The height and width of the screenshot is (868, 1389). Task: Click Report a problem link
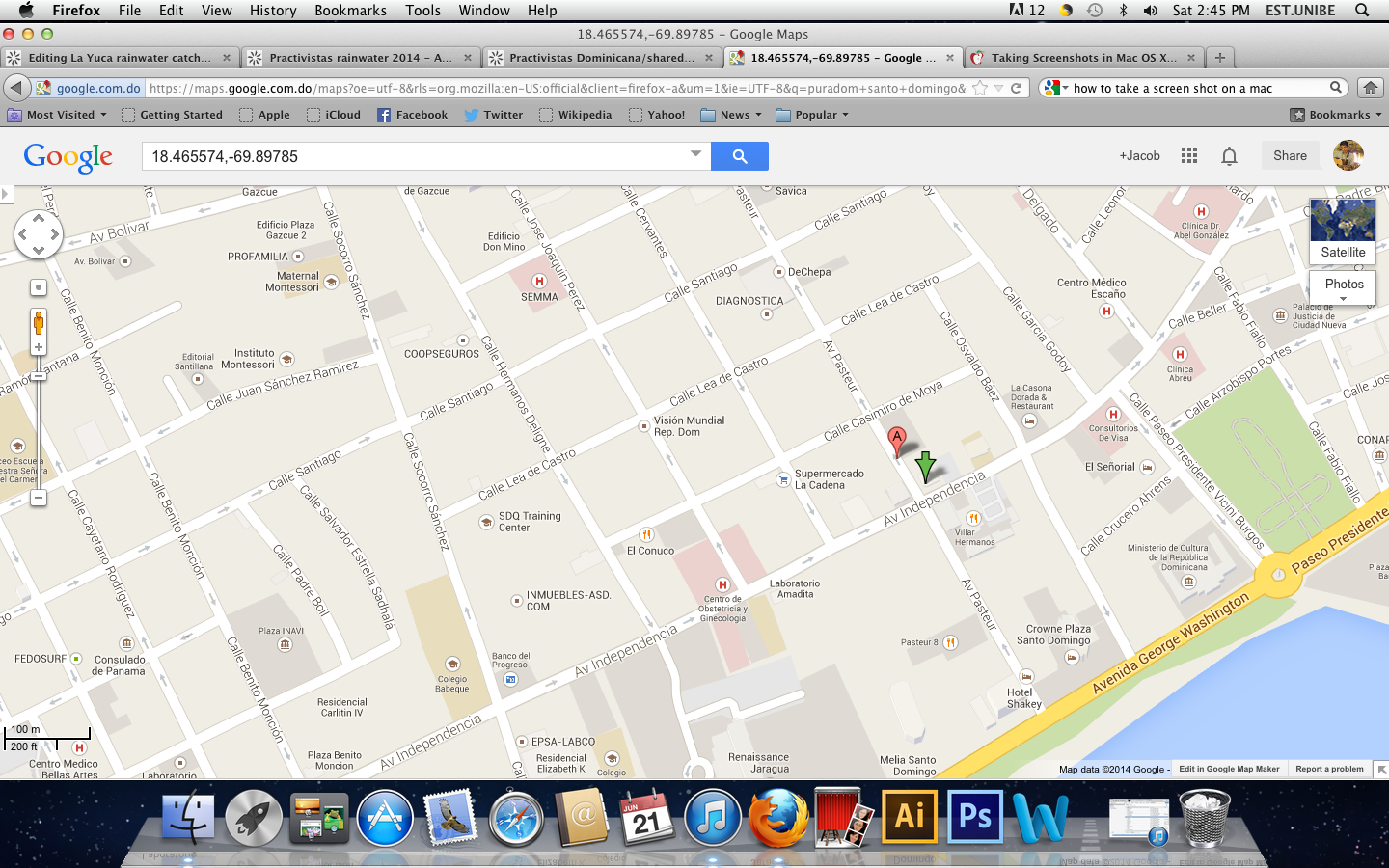[1329, 769]
